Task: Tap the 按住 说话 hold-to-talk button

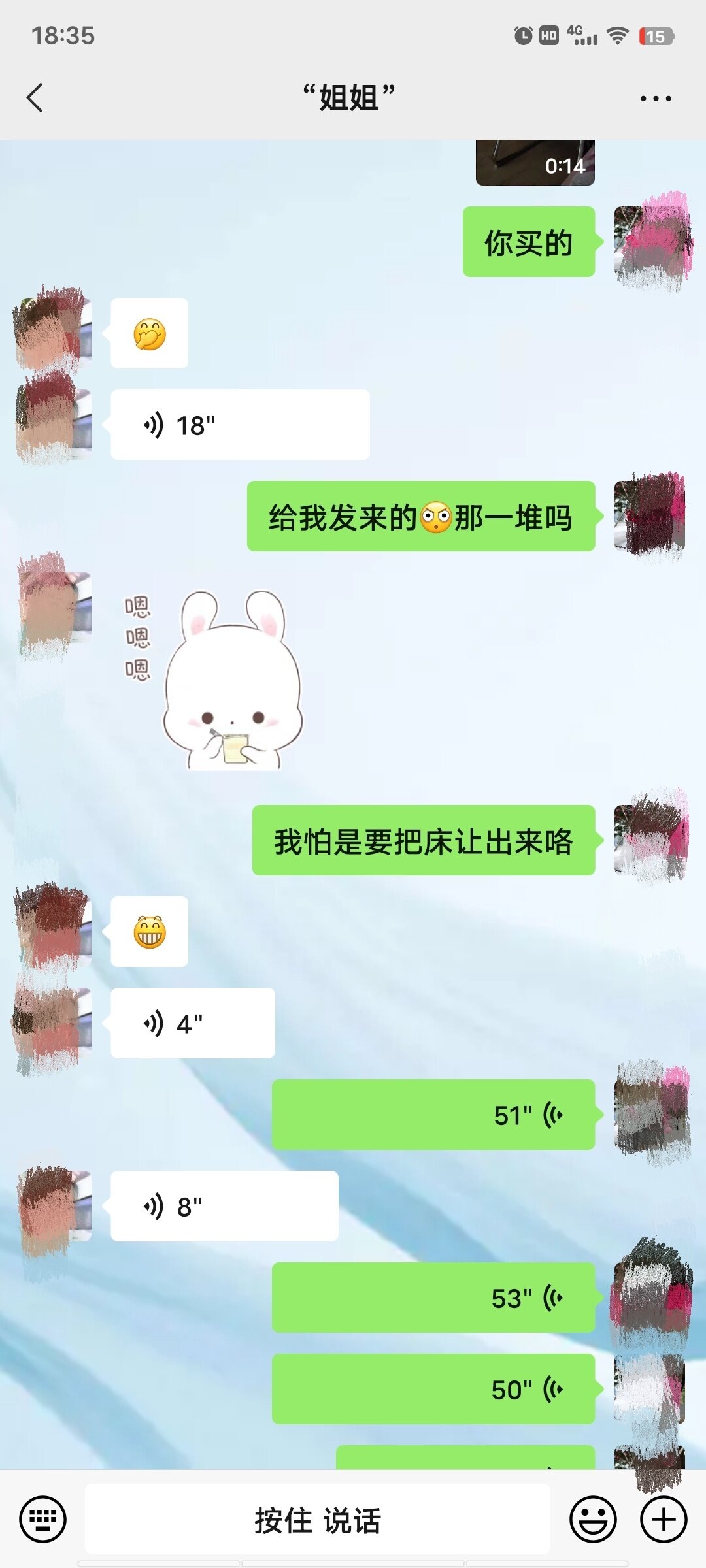Action: (x=318, y=1520)
